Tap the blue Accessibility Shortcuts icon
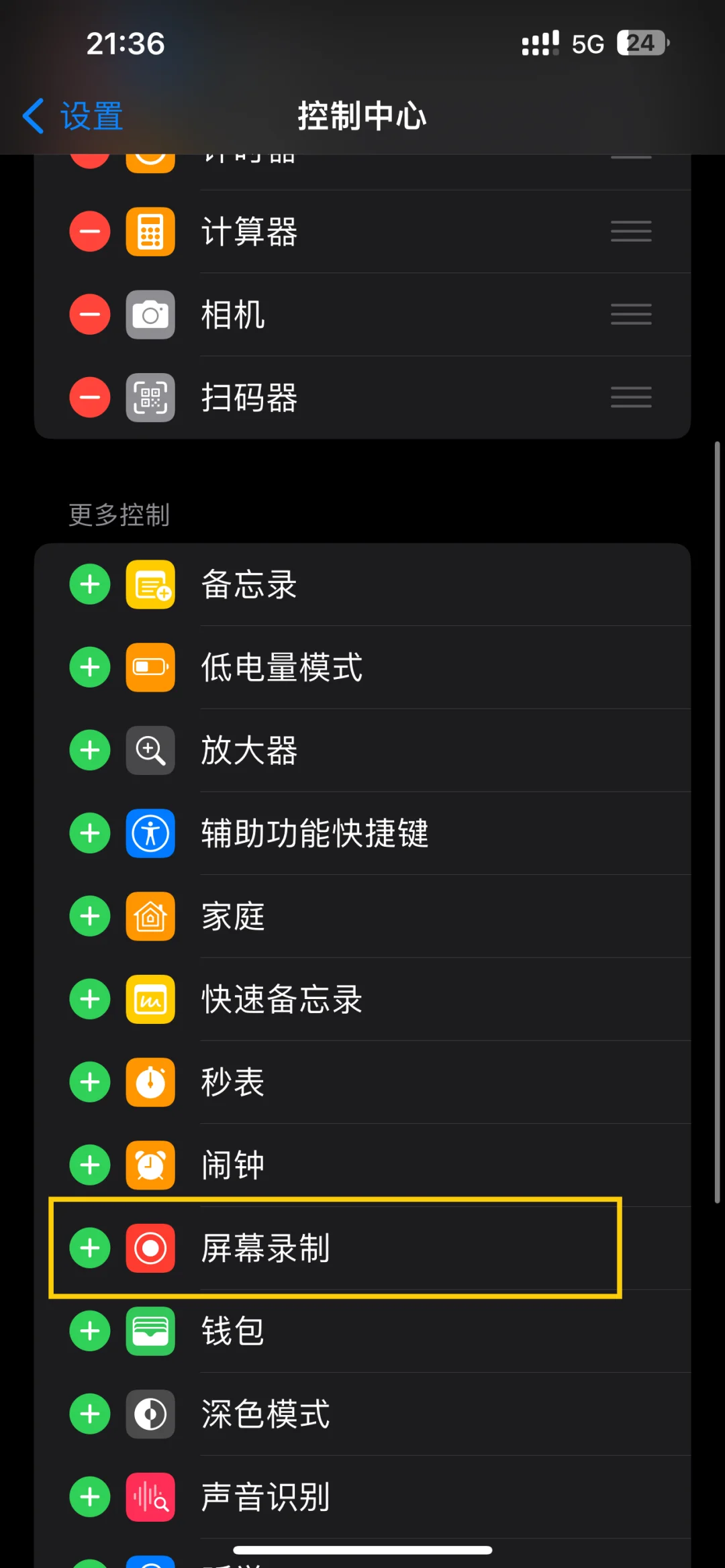Viewport: 725px width, 1568px height. point(150,833)
